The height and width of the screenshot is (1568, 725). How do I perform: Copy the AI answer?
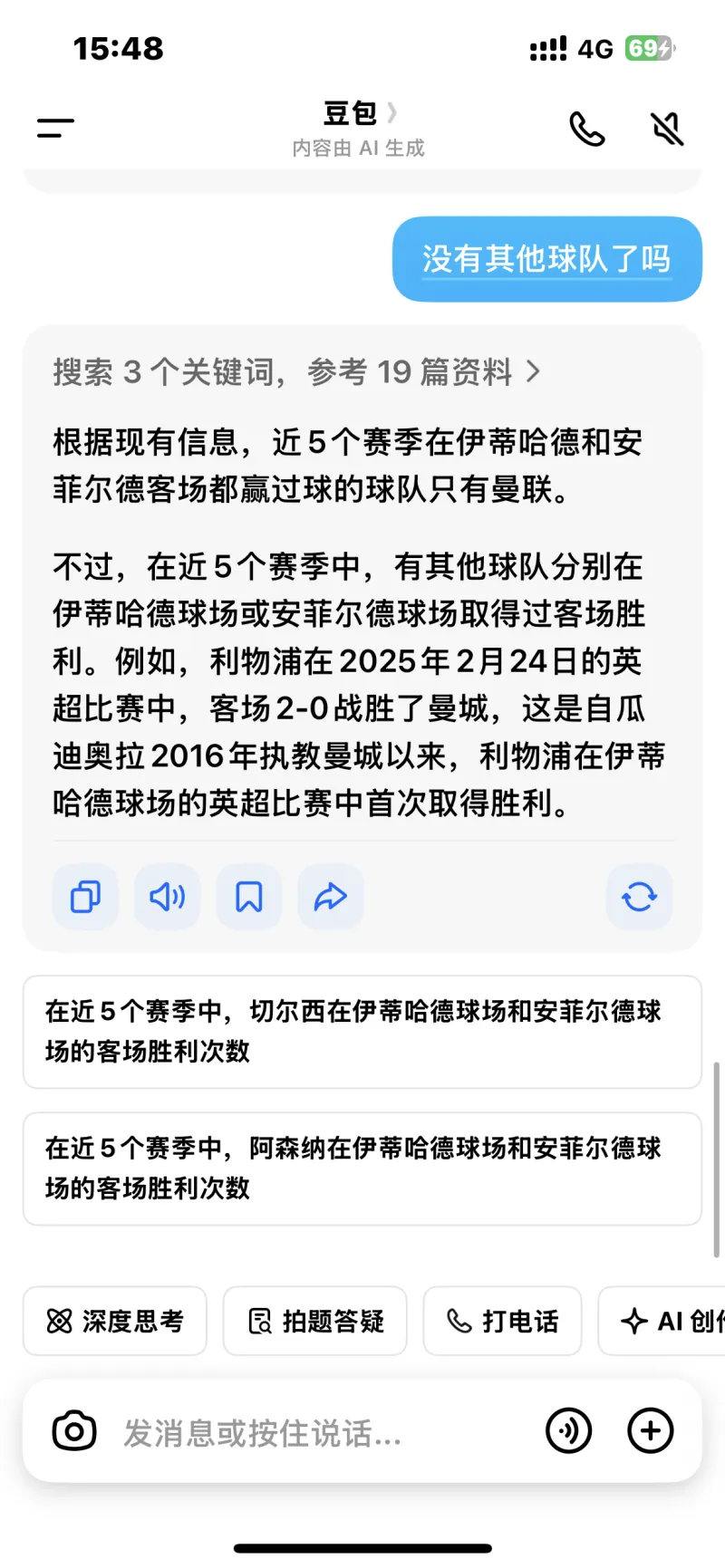(x=85, y=897)
